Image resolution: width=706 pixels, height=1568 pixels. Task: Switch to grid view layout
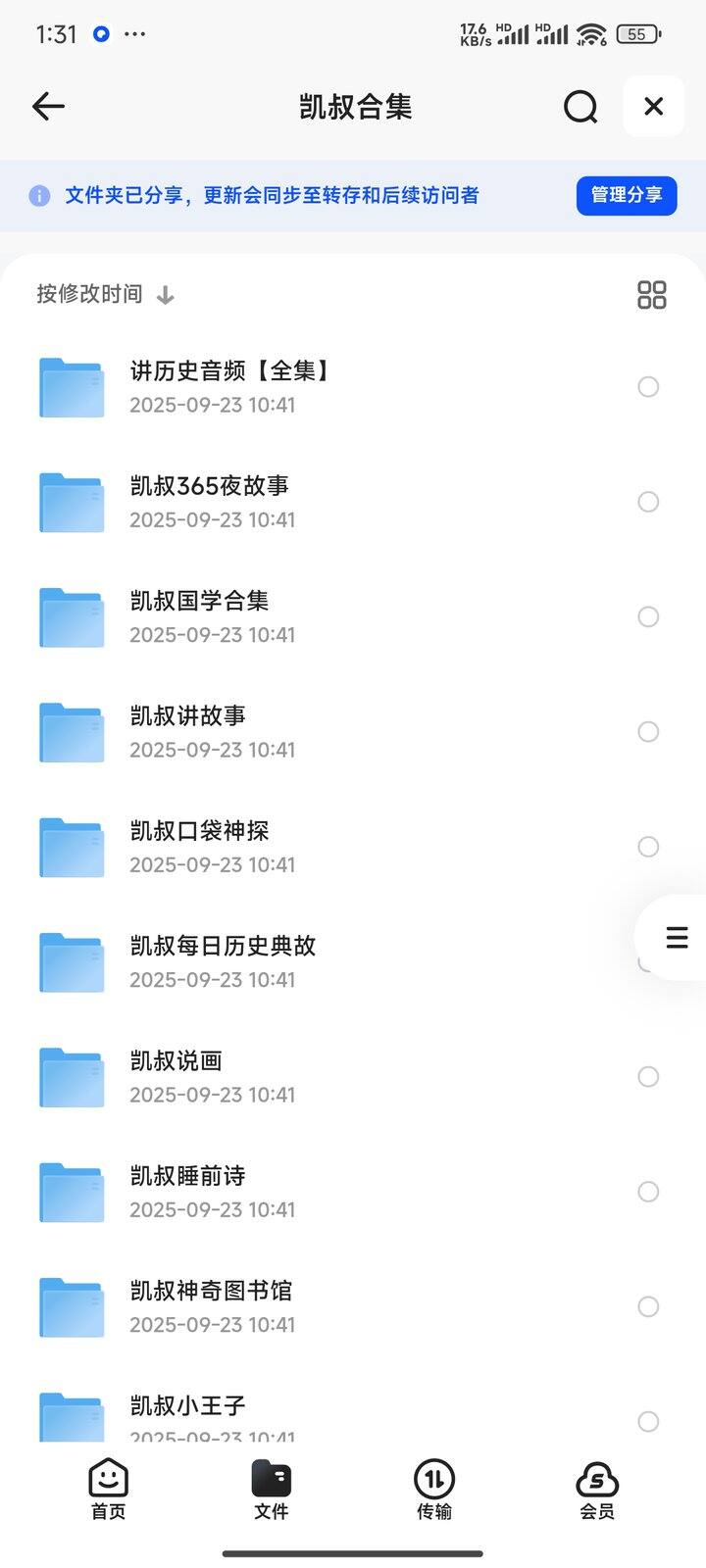tap(651, 295)
